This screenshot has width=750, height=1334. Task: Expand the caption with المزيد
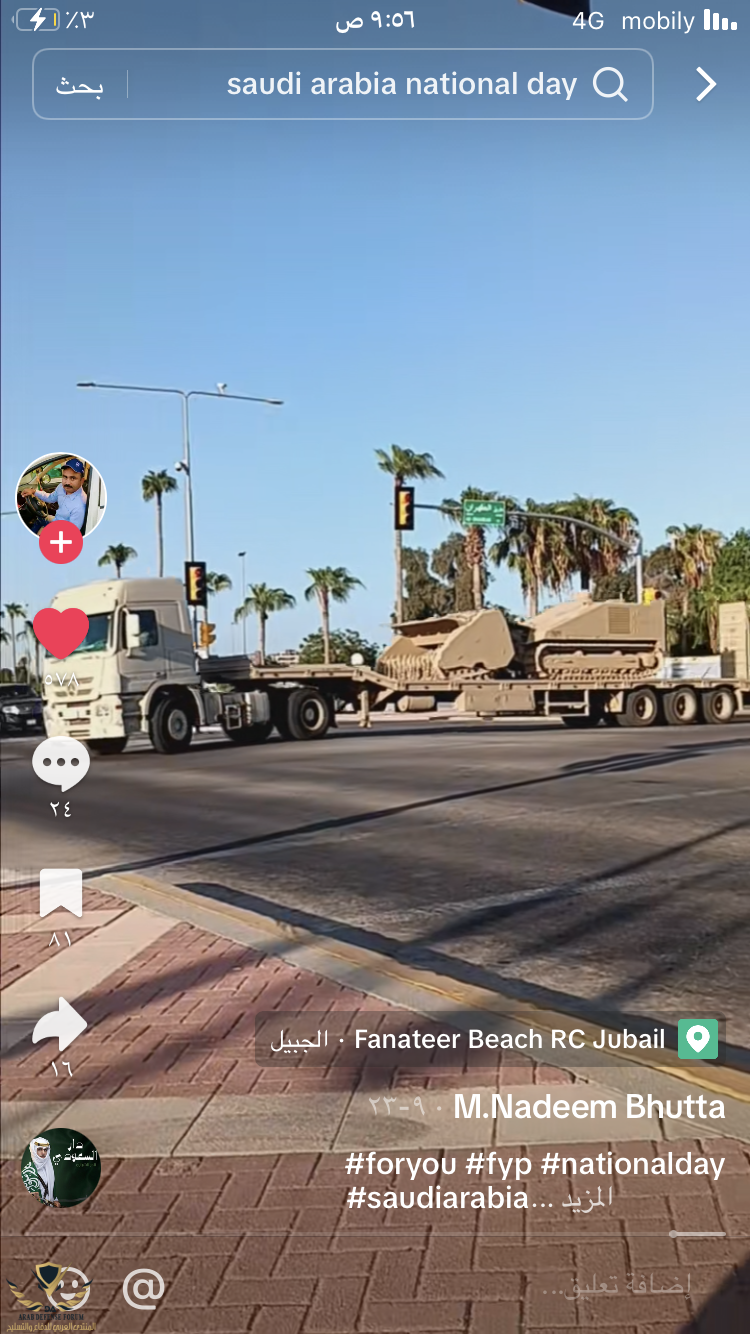[x=584, y=1197]
